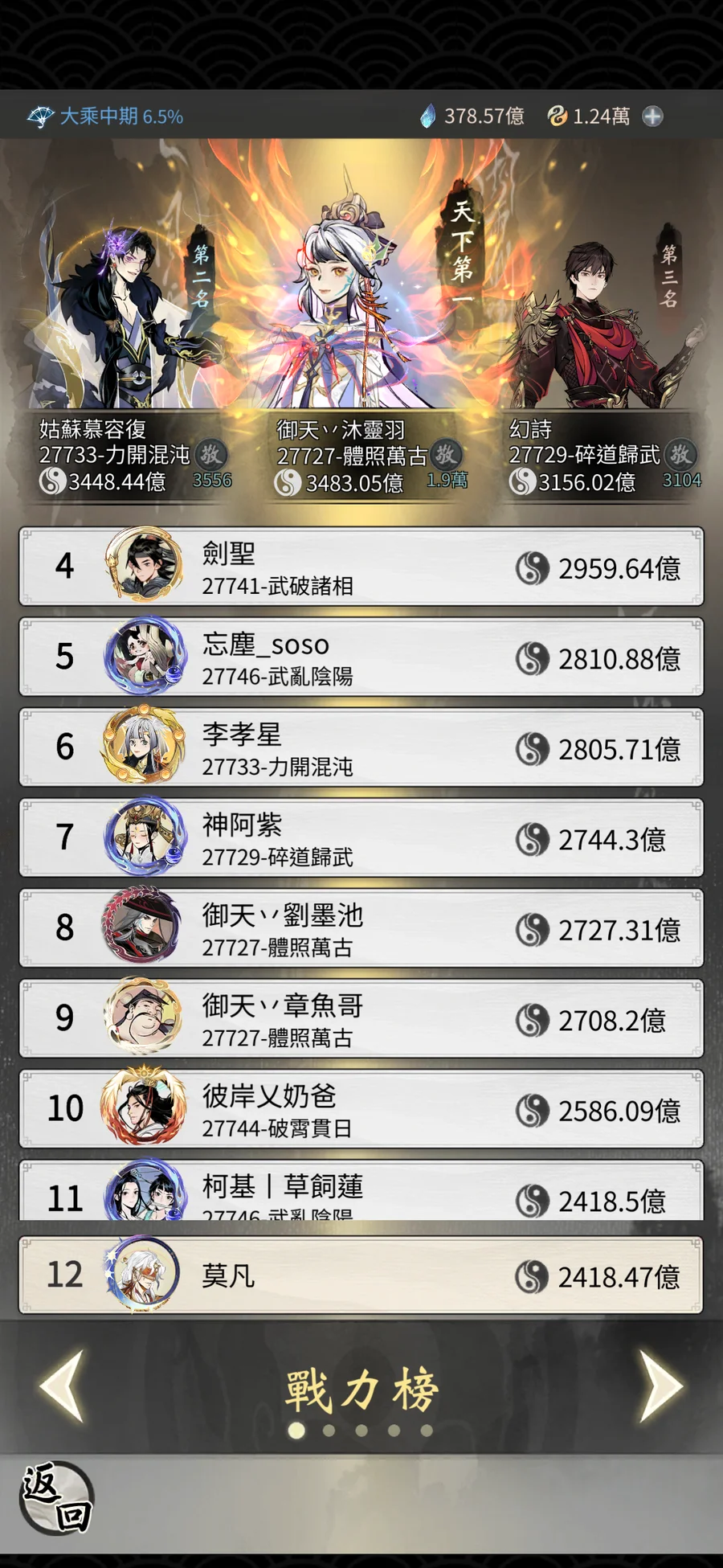Tap the 敬 button for 姑蘇慕容復
The height and width of the screenshot is (1568, 723).
[210, 454]
